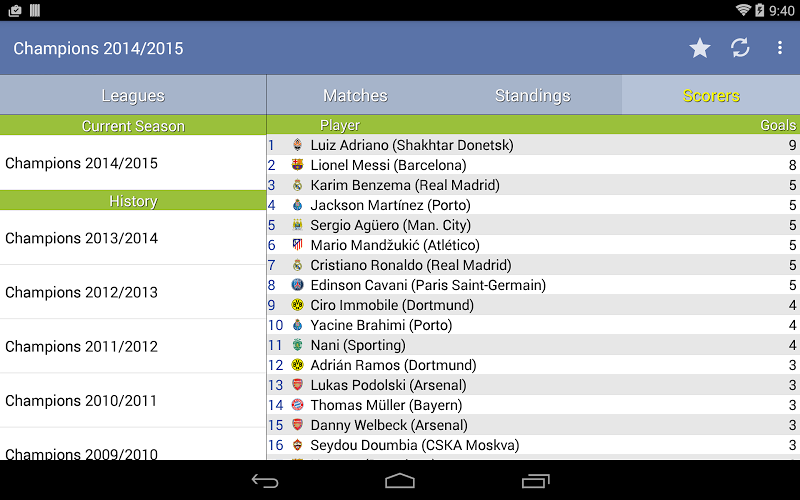Mark this league as favorite with the star

point(700,48)
